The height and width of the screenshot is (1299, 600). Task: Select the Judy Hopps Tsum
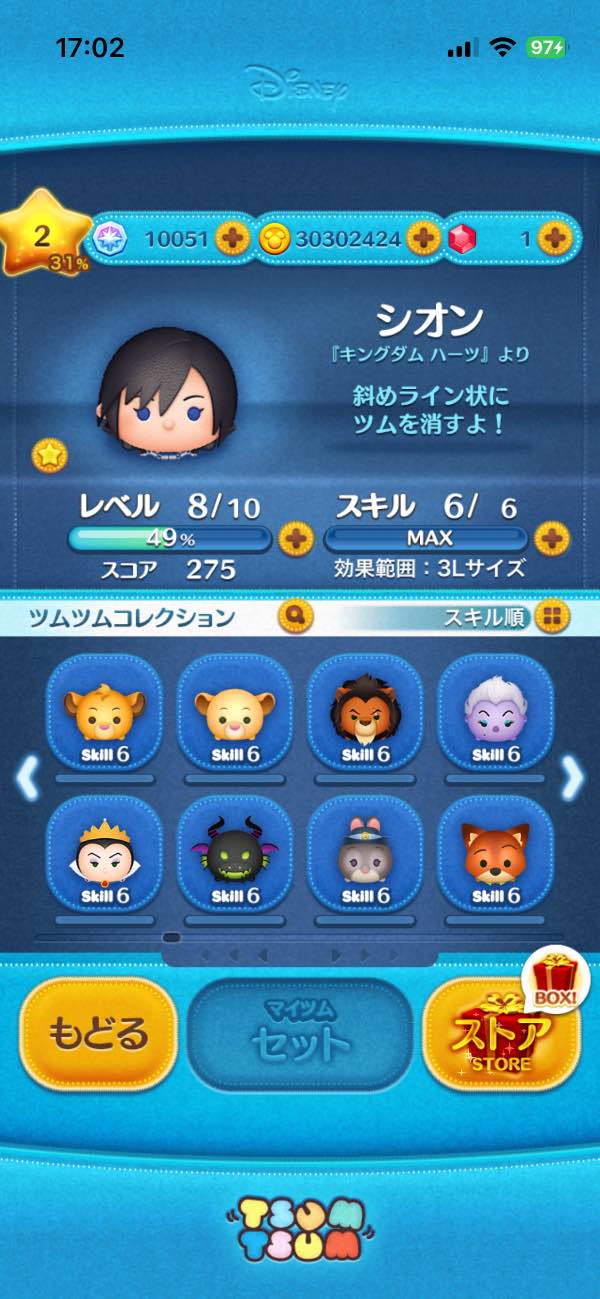(x=365, y=853)
